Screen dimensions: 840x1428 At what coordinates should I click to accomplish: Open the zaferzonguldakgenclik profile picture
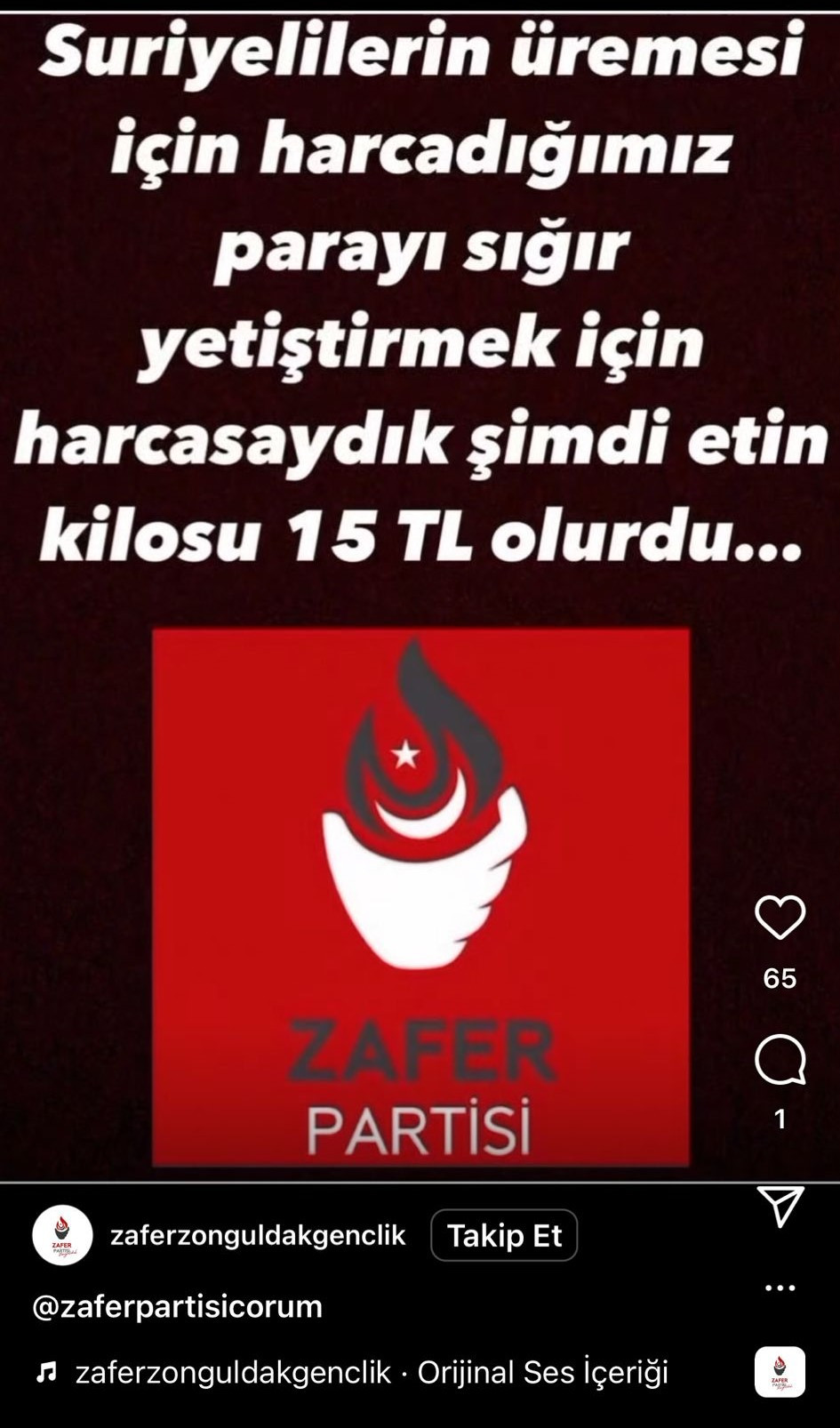62,1235
